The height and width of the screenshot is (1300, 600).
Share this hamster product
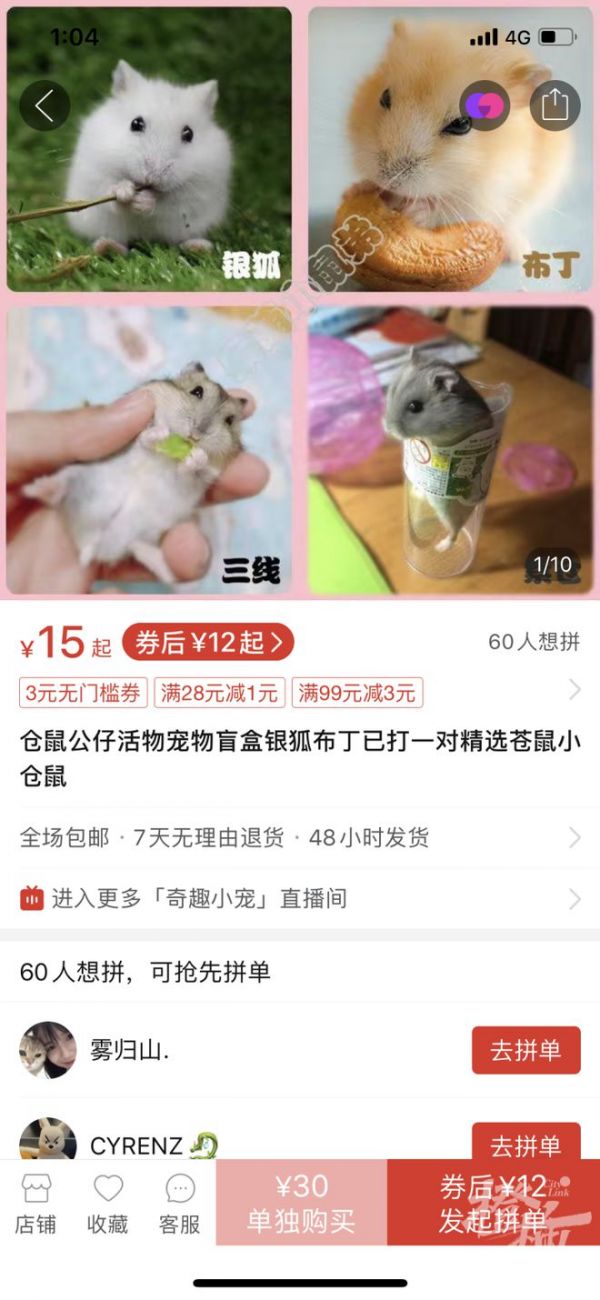click(555, 105)
